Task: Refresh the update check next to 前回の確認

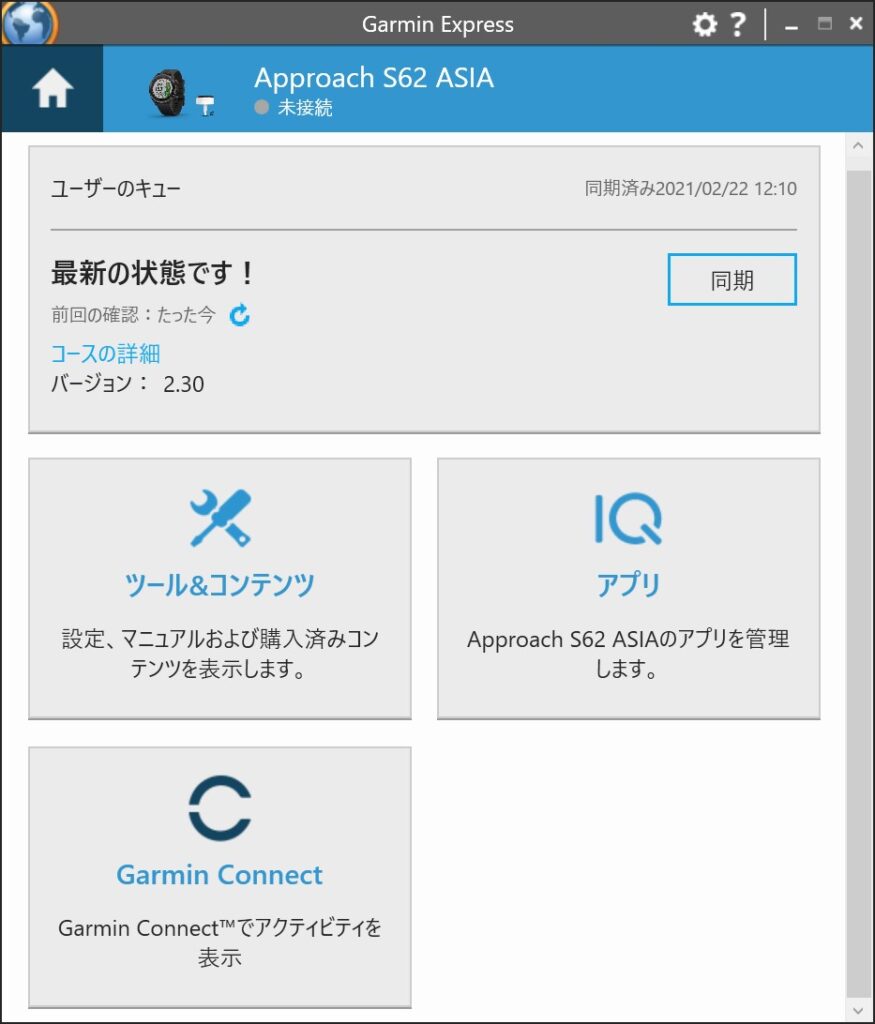Action: tap(240, 316)
